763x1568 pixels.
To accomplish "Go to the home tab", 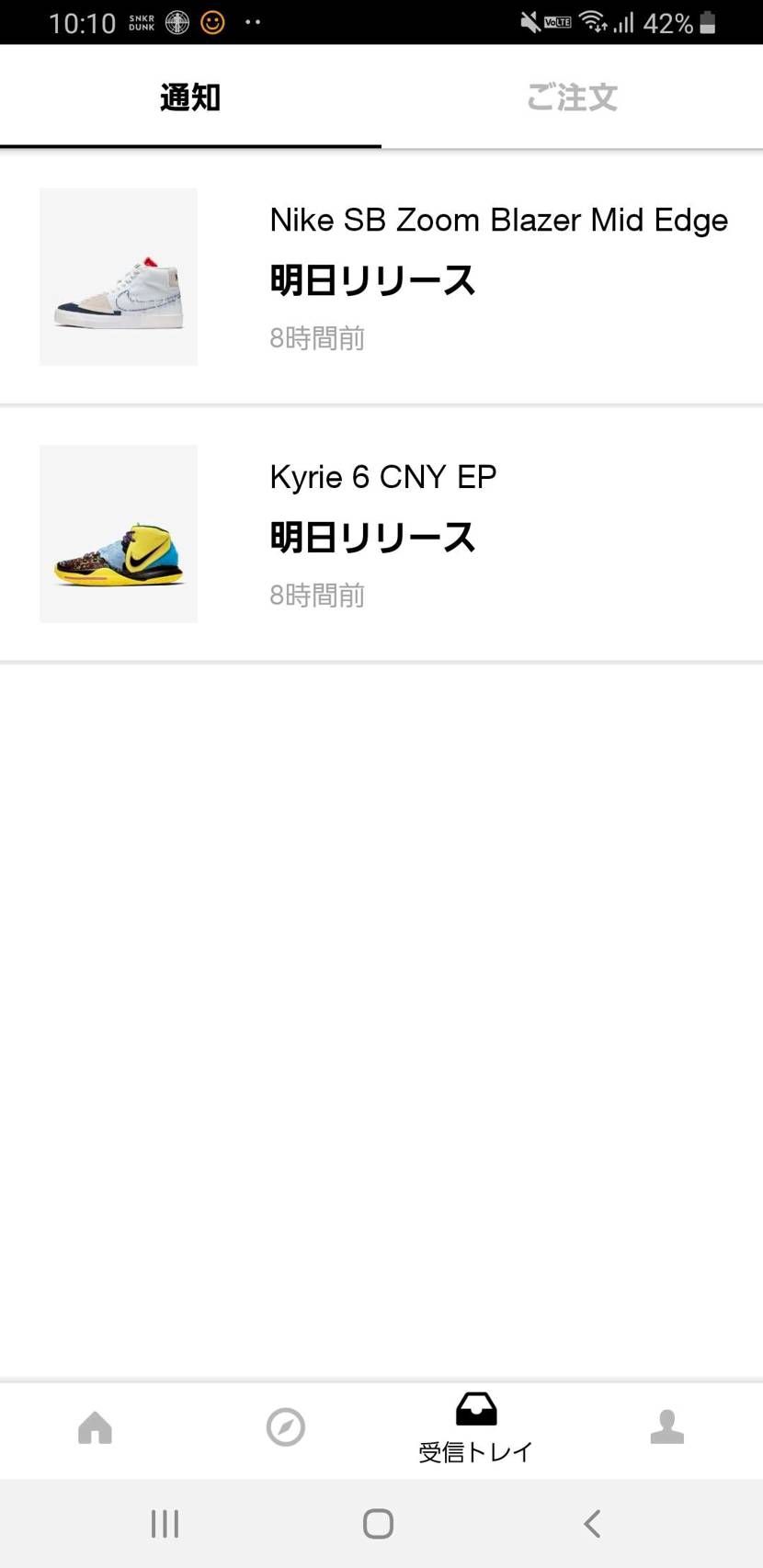I will click(95, 1427).
